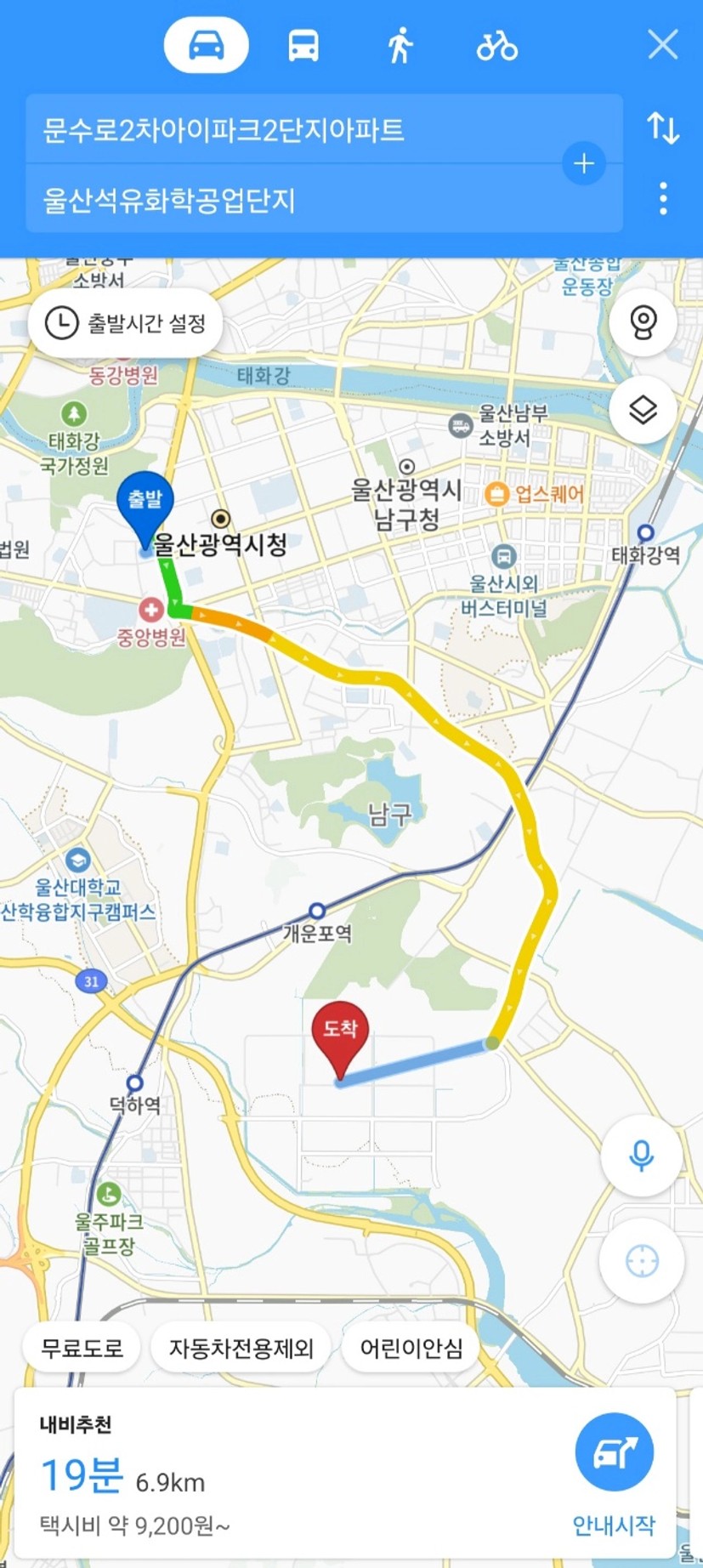Switch to walking directions

click(x=400, y=45)
